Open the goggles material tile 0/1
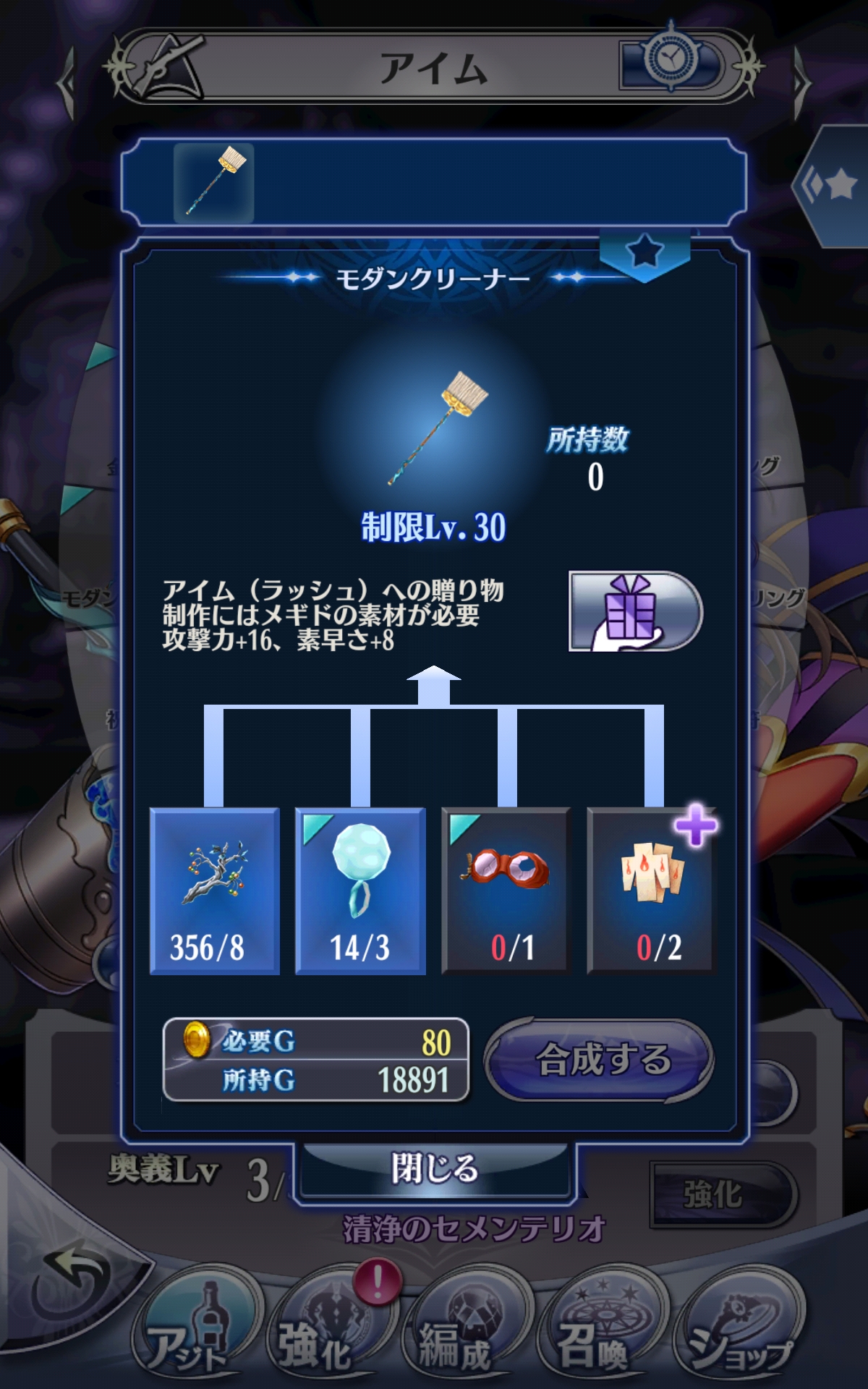Viewport: 868px width, 1389px height. pyautogui.click(x=506, y=891)
